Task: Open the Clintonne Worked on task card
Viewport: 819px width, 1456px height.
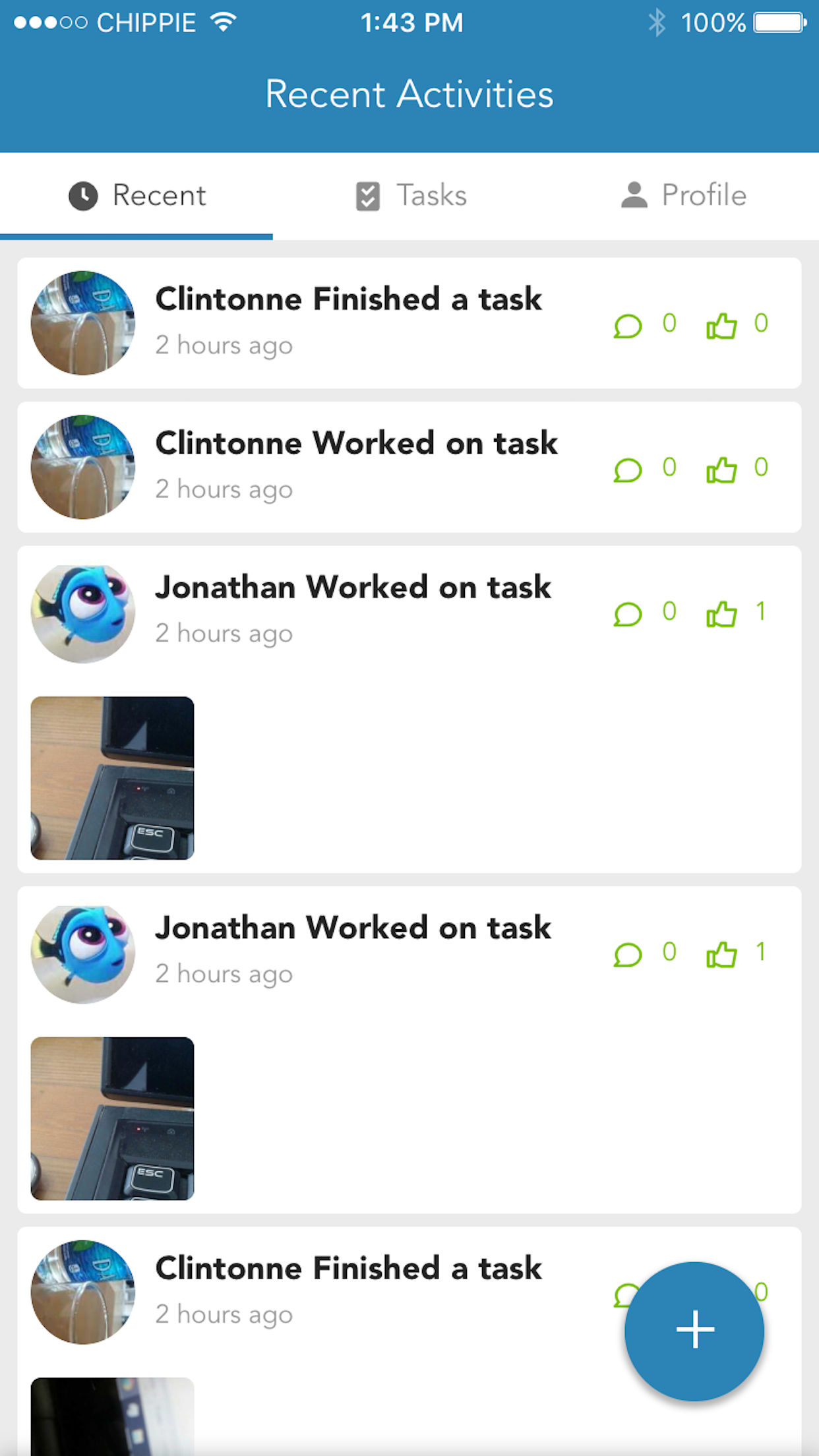Action: tap(356, 466)
